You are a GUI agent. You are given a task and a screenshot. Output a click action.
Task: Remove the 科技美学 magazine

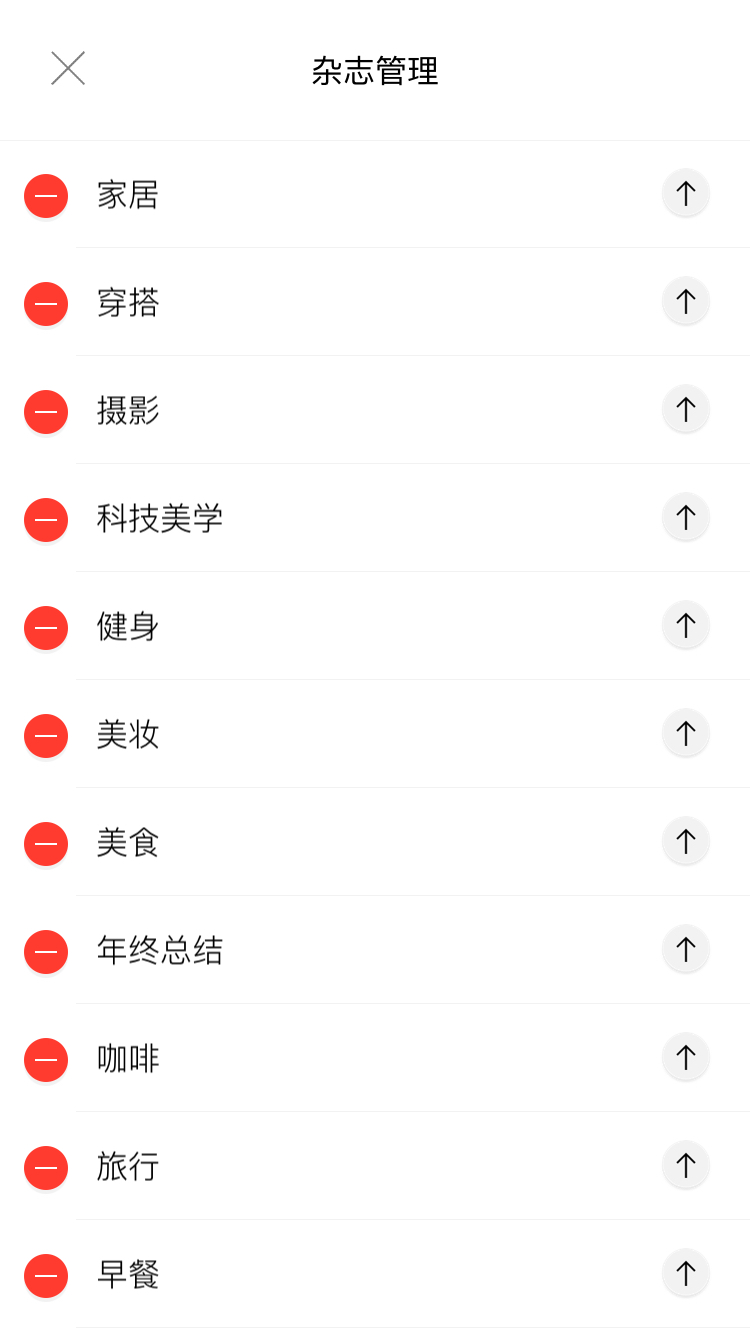(x=46, y=520)
